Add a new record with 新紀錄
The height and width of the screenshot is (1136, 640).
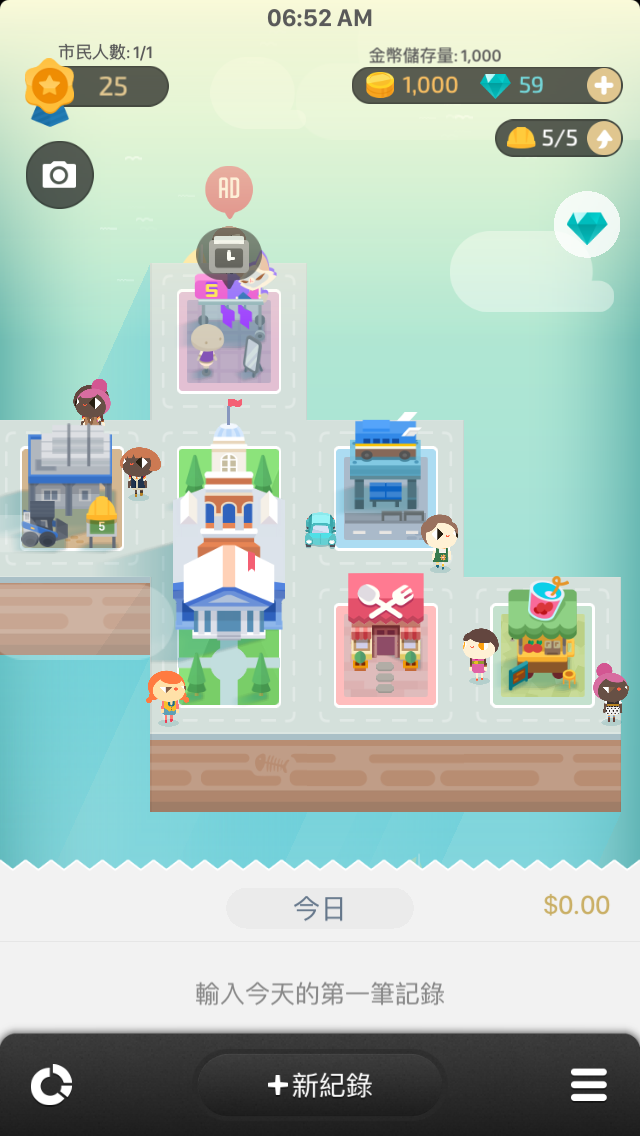click(320, 1085)
